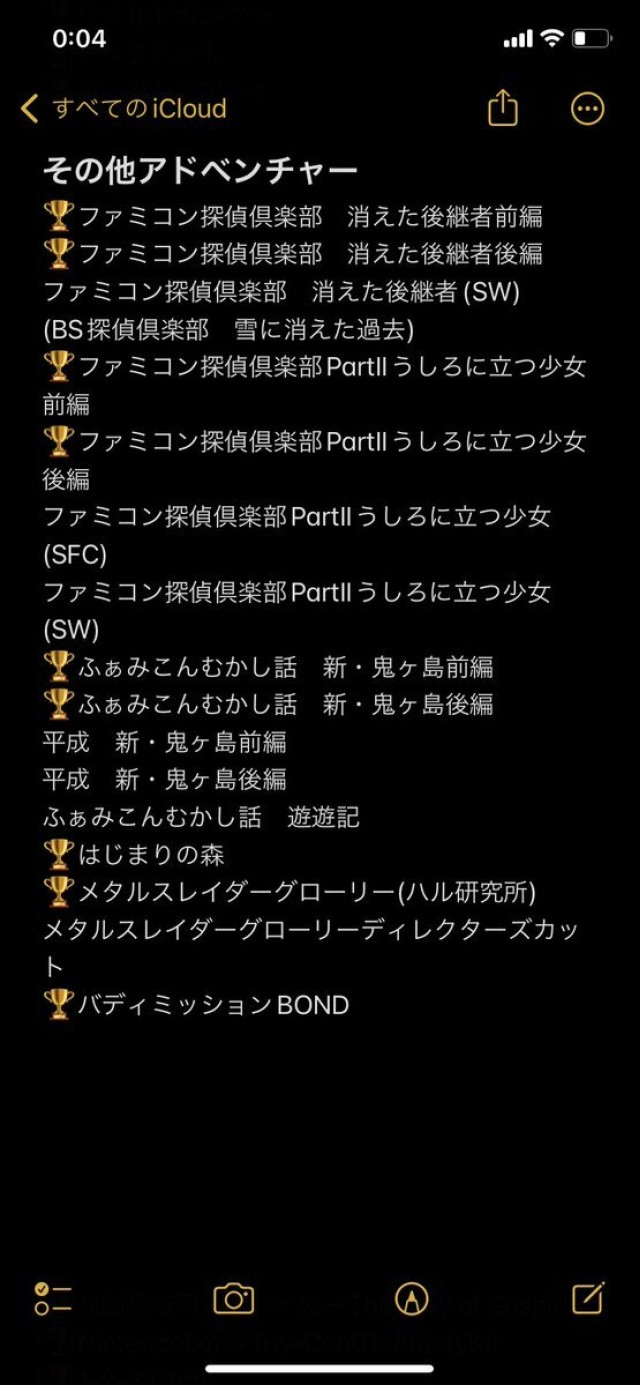Open the more options menu
Image resolution: width=640 pixels, height=1385 pixels.
click(x=587, y=108)
